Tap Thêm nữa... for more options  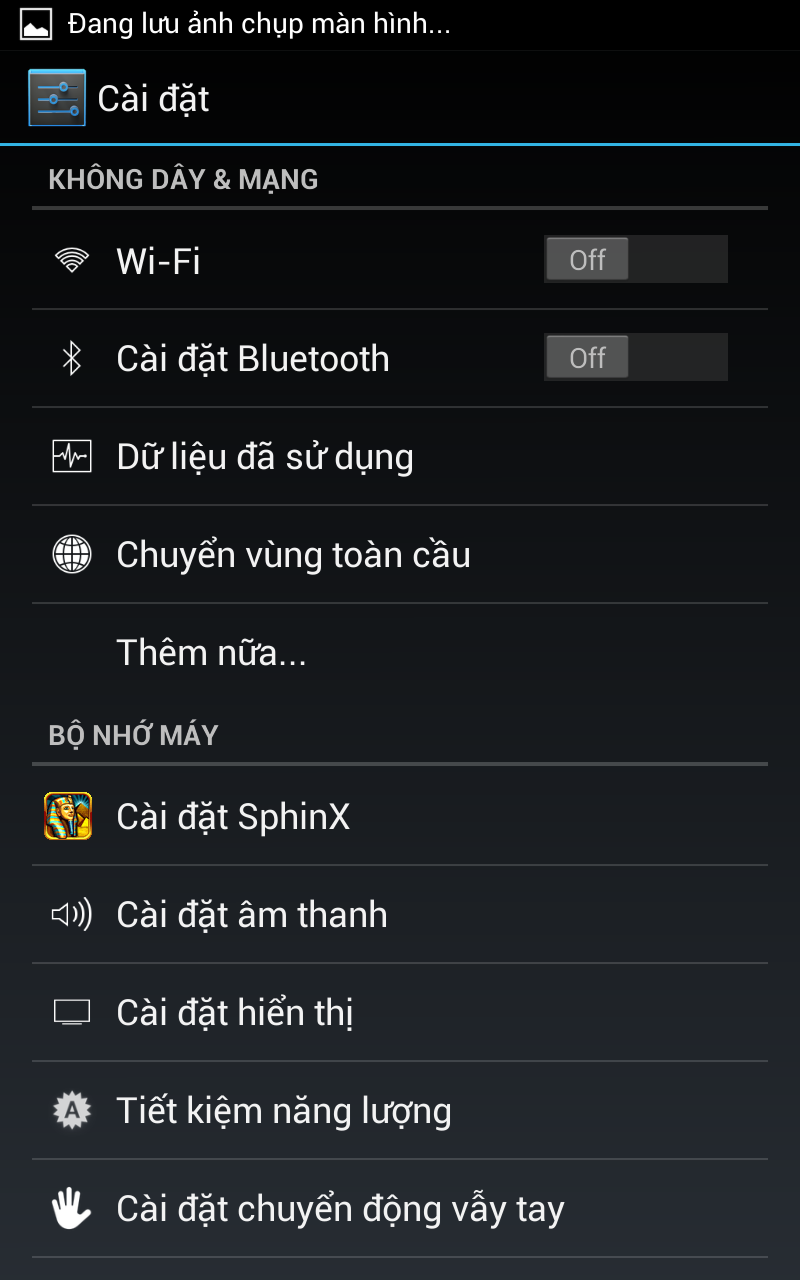(400, 653)
